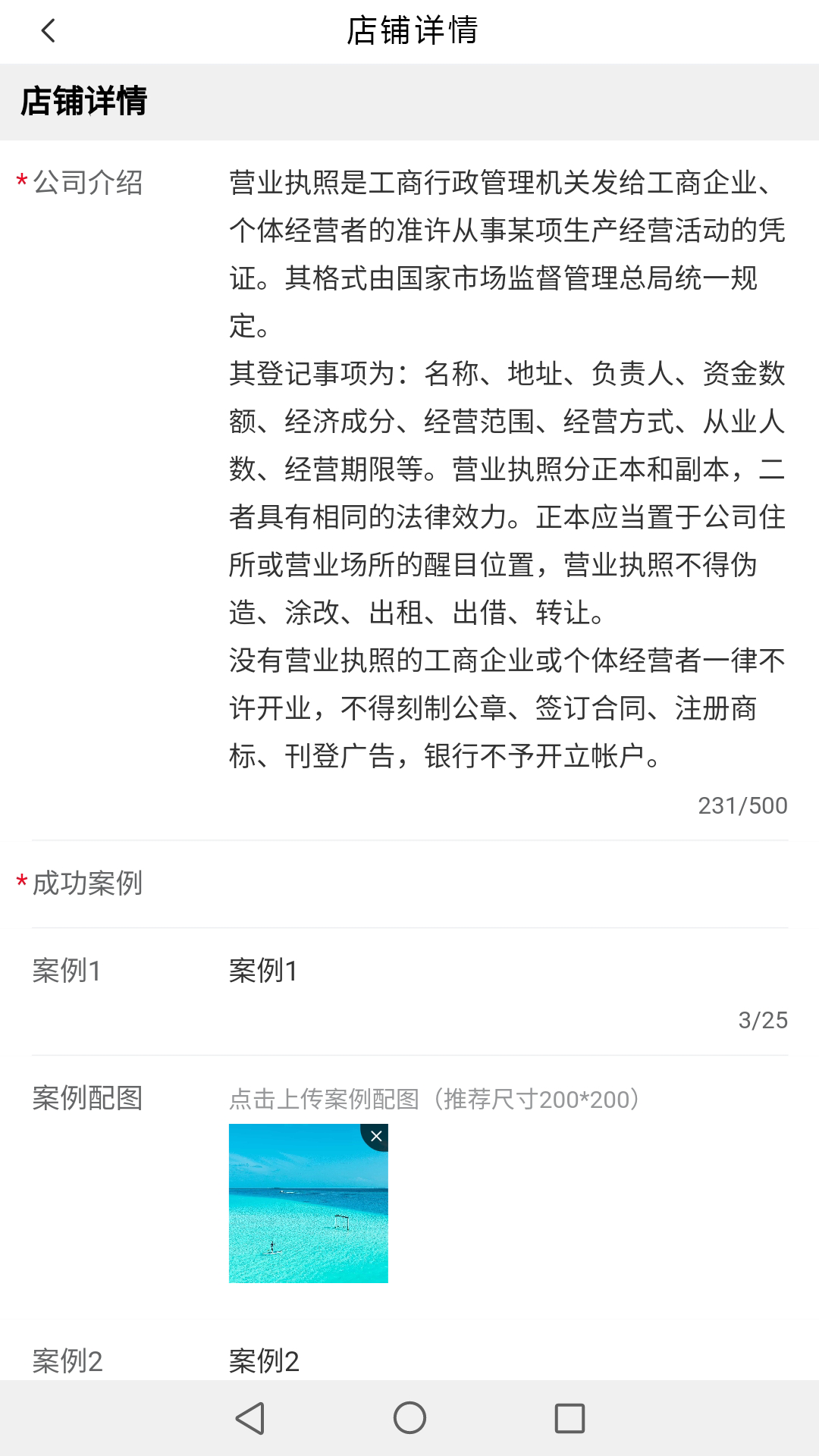The width and height of the screenshot is (819, 1456).
Task: Tap the 231/500 character counter
Action: [743, 806]
